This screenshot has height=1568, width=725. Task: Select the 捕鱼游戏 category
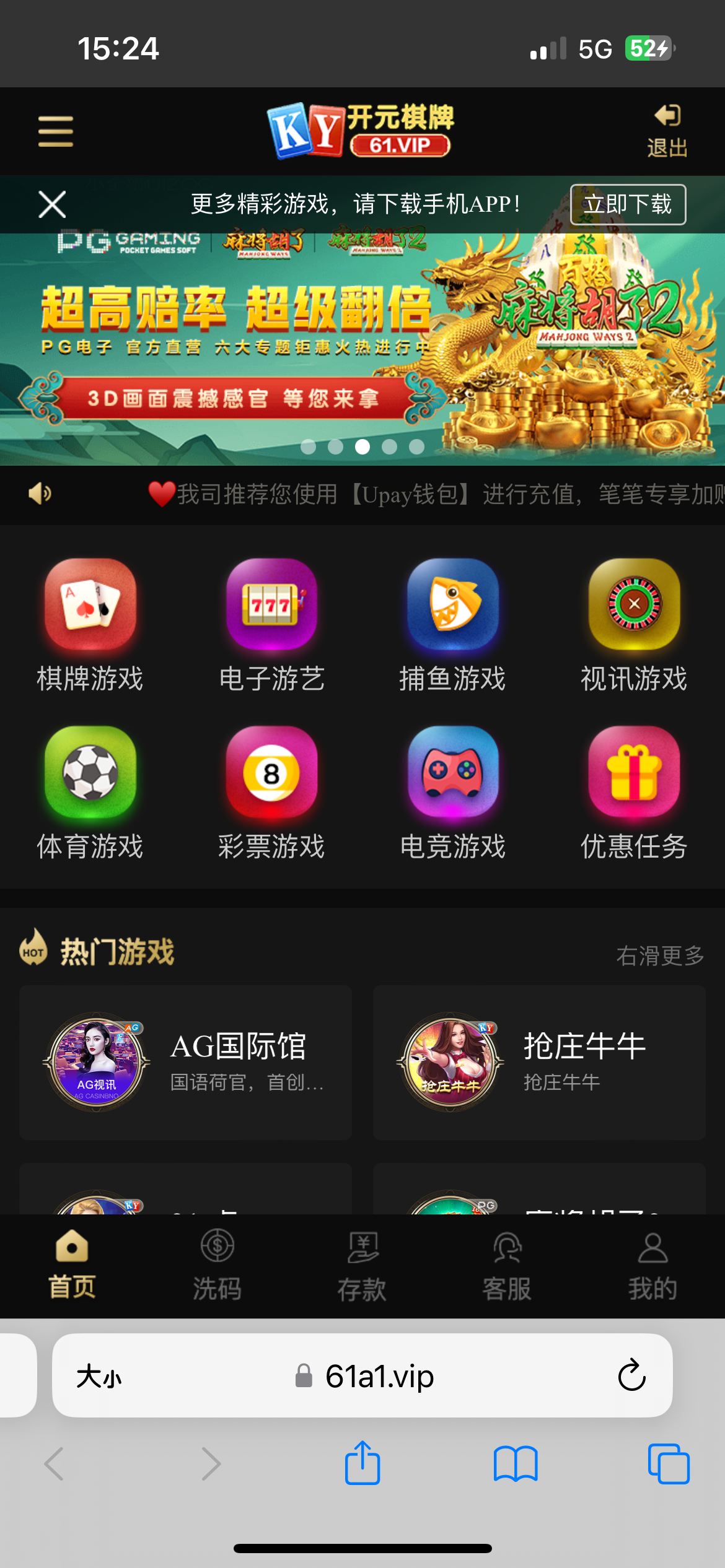[x=452, y=624]
